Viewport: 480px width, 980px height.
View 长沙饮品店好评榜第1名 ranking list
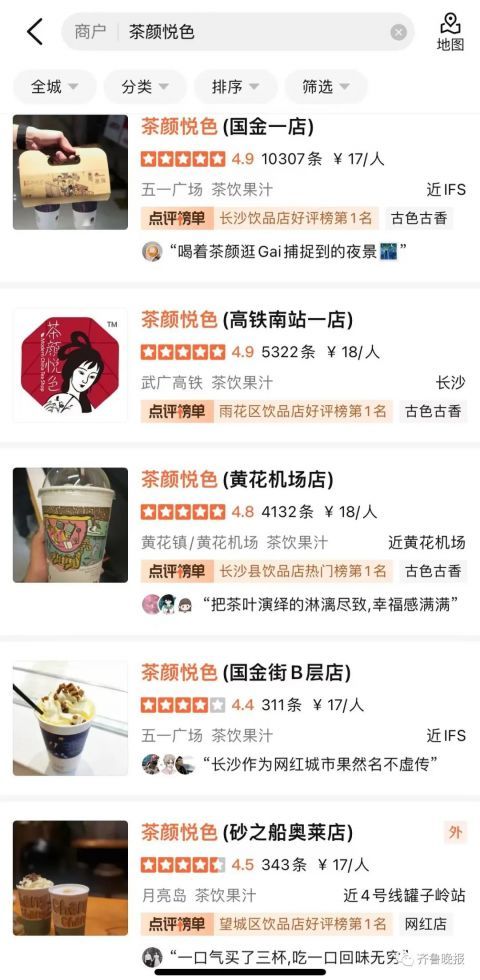(x=260, y=218)
